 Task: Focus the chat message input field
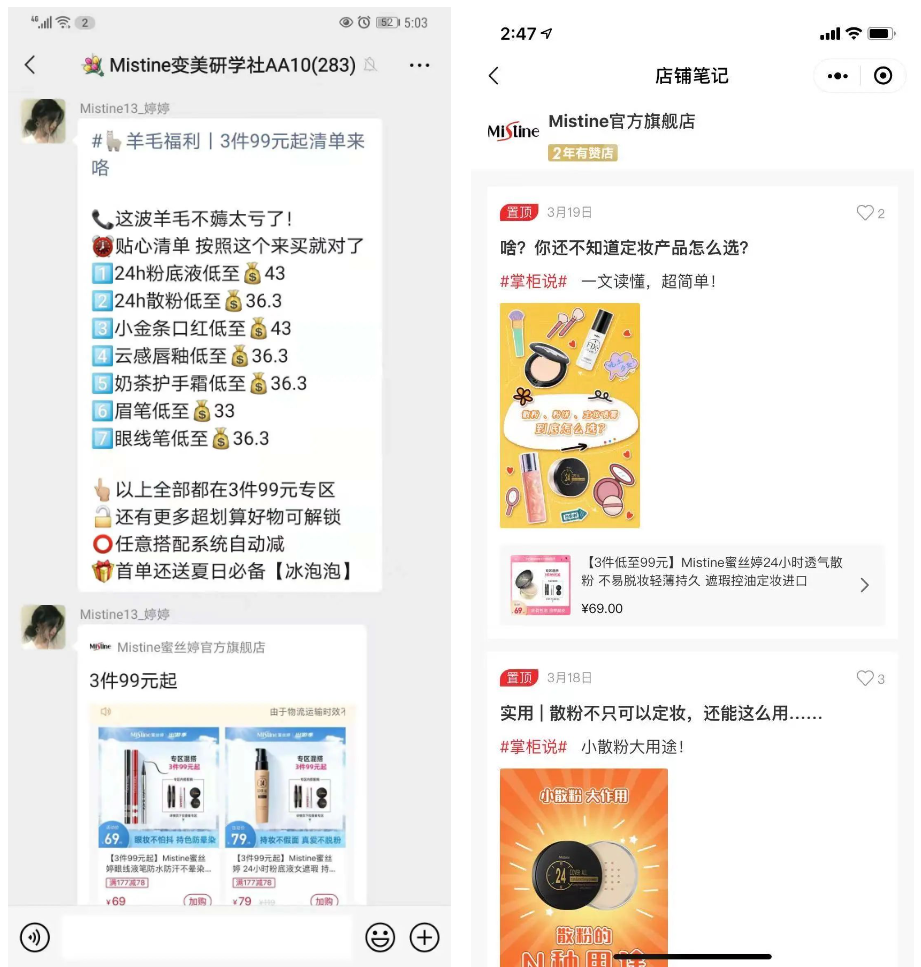(207, 937)
